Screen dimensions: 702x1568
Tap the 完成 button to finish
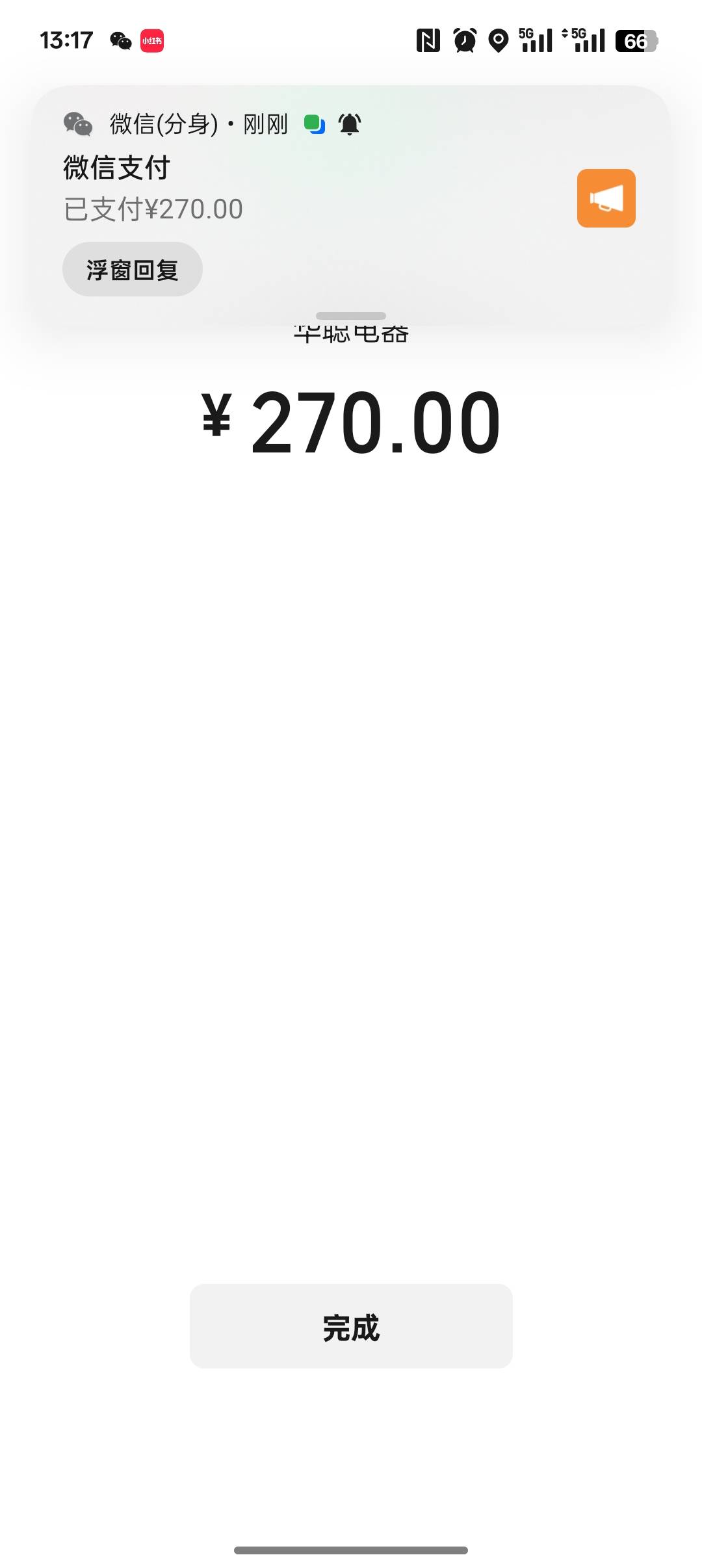(351, 1327)
